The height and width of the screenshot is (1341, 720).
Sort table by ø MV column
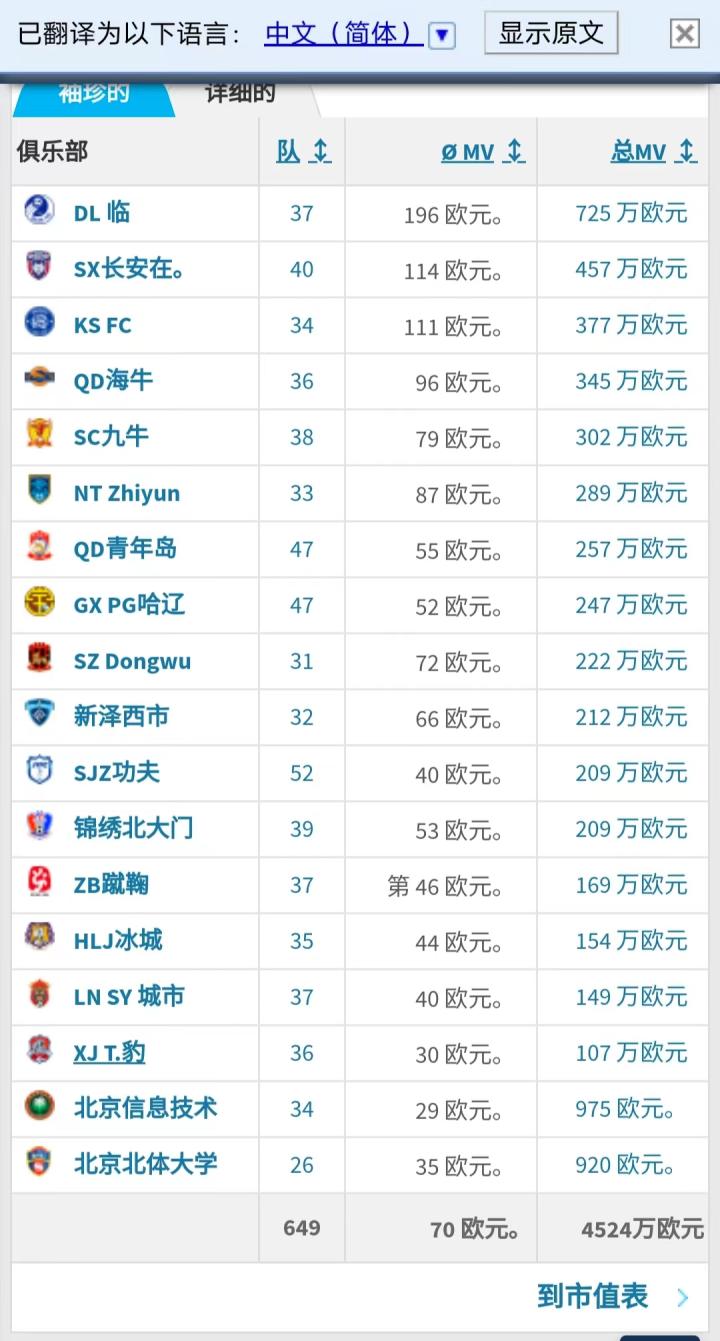[482, 152]
